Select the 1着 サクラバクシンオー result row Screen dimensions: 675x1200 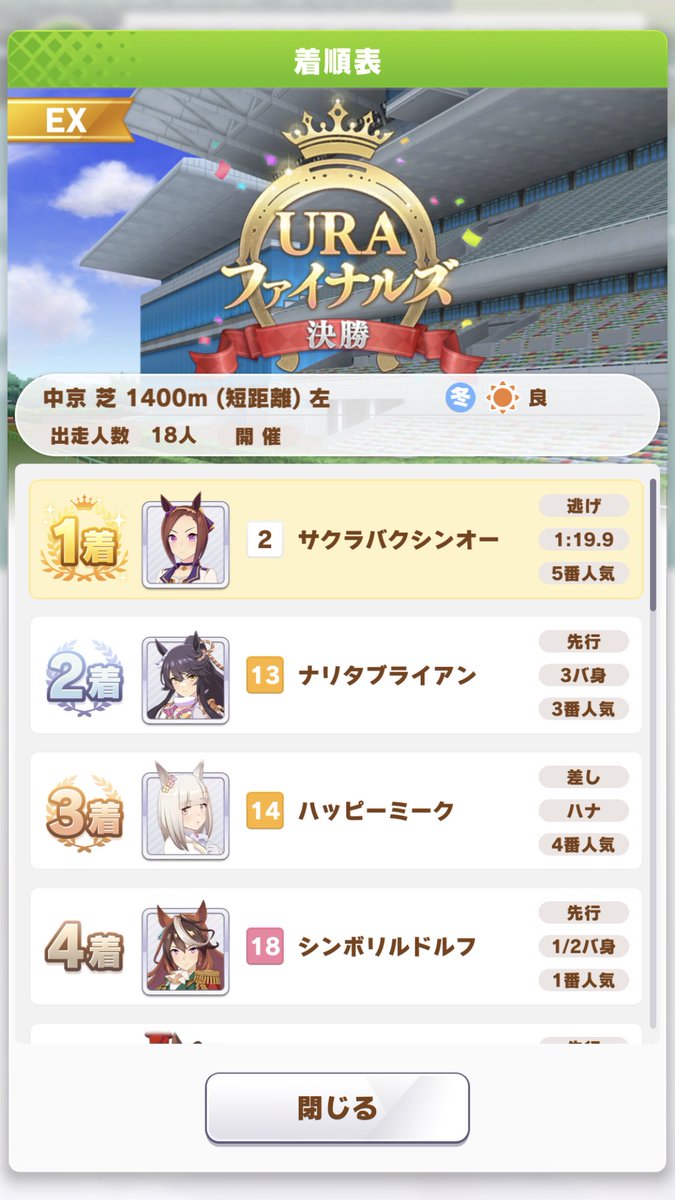point(335,540)
